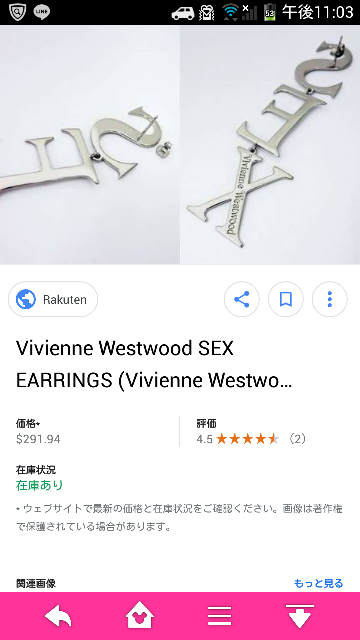Image resolution: width=360 pixels, height=640 pixels.
Task: Open the home button in pink bar
Action: 140,616
